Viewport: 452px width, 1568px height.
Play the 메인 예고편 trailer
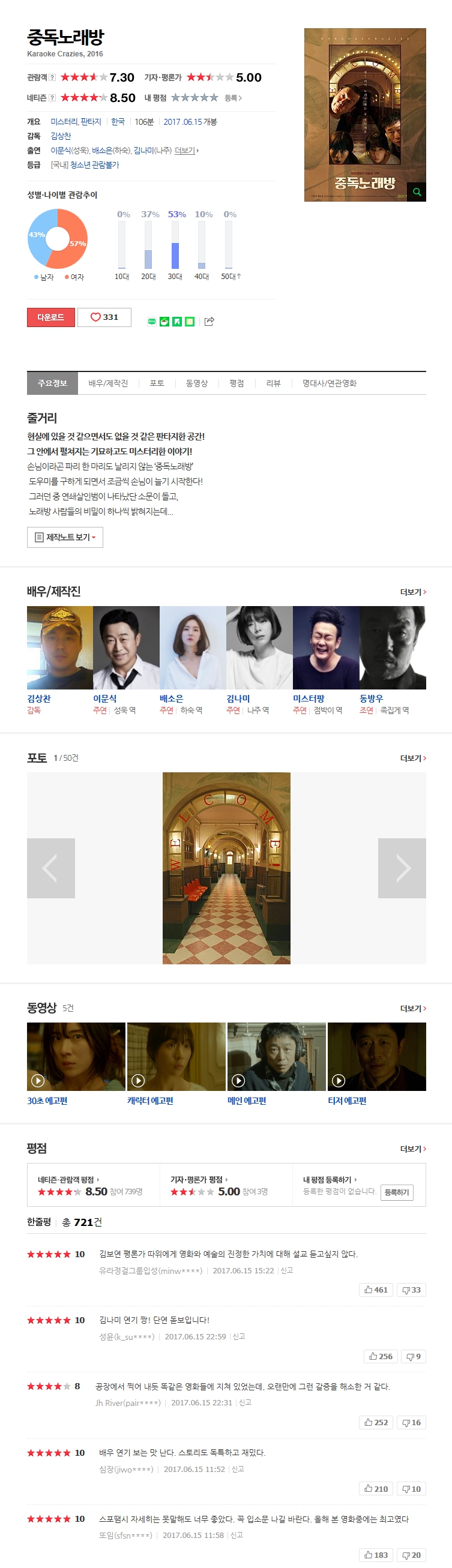click(x=277, y=1056)
